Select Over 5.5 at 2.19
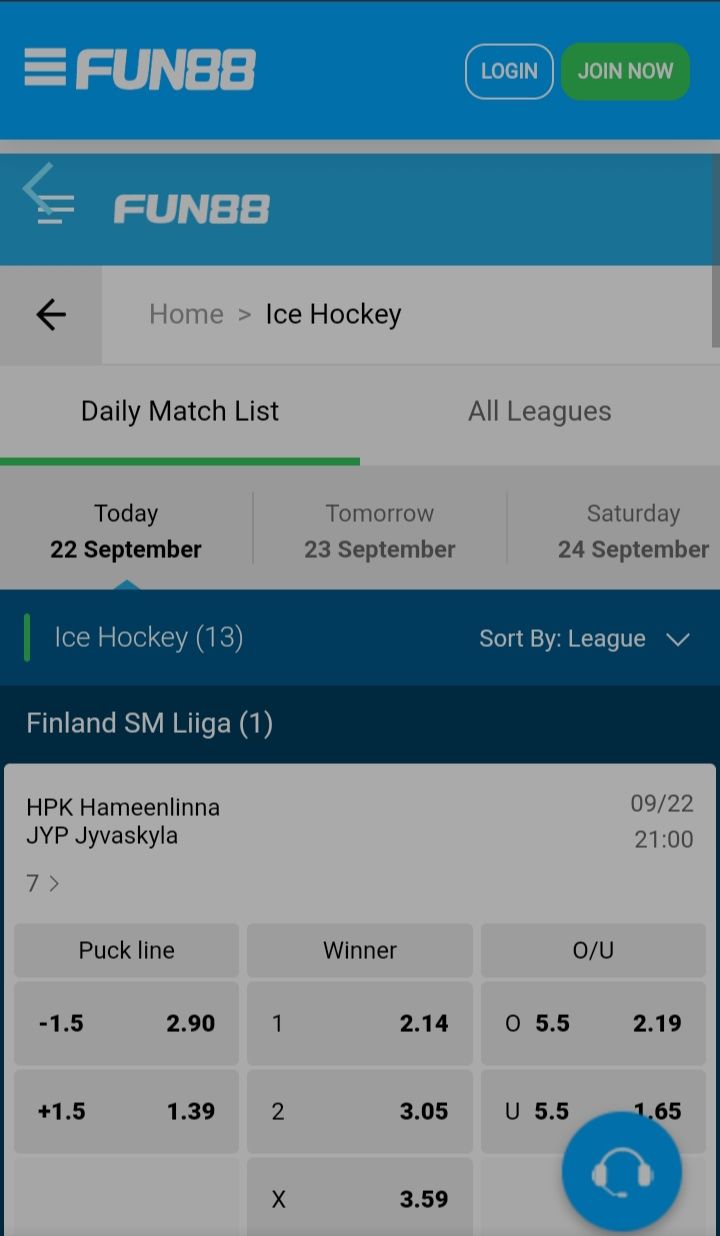 593,1024
